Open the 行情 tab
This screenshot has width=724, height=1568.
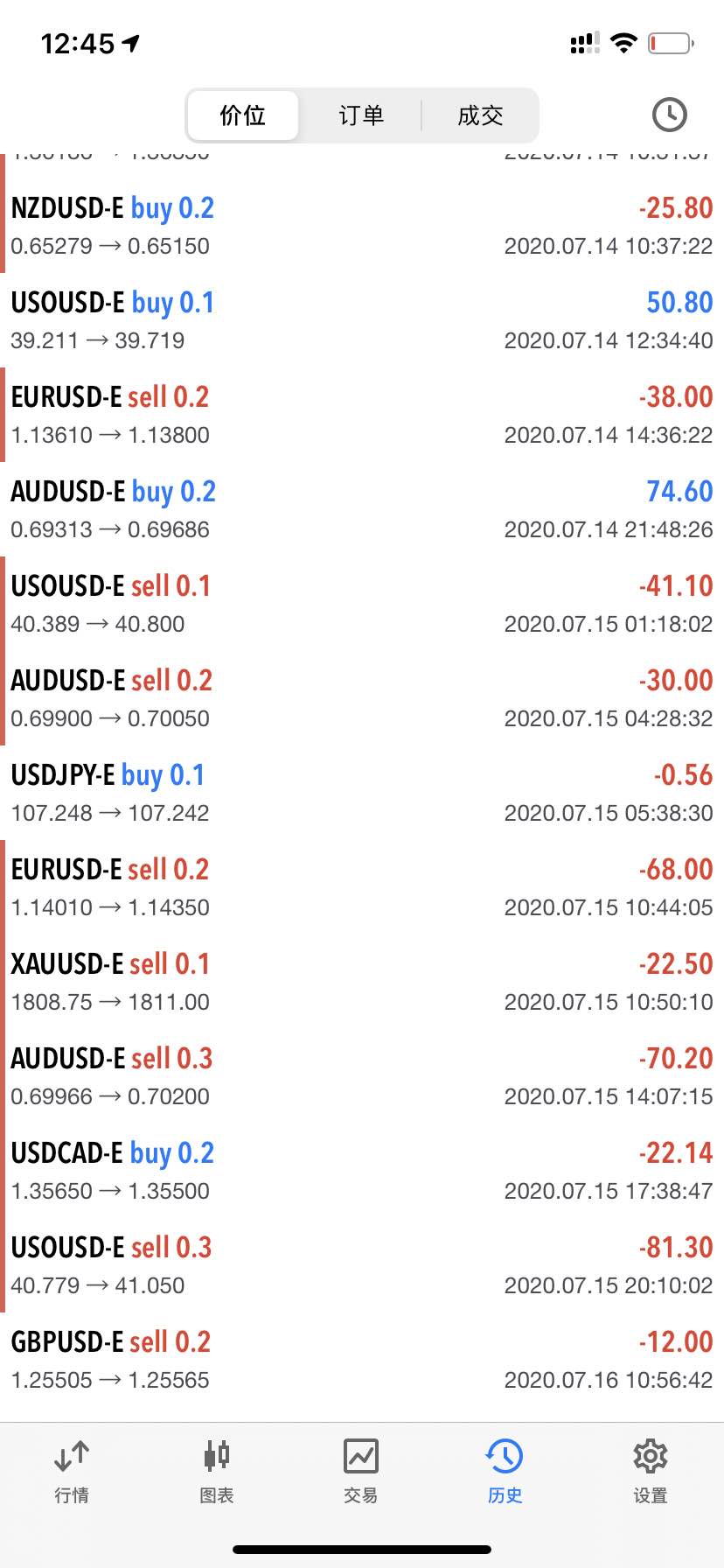[72, 1472]
